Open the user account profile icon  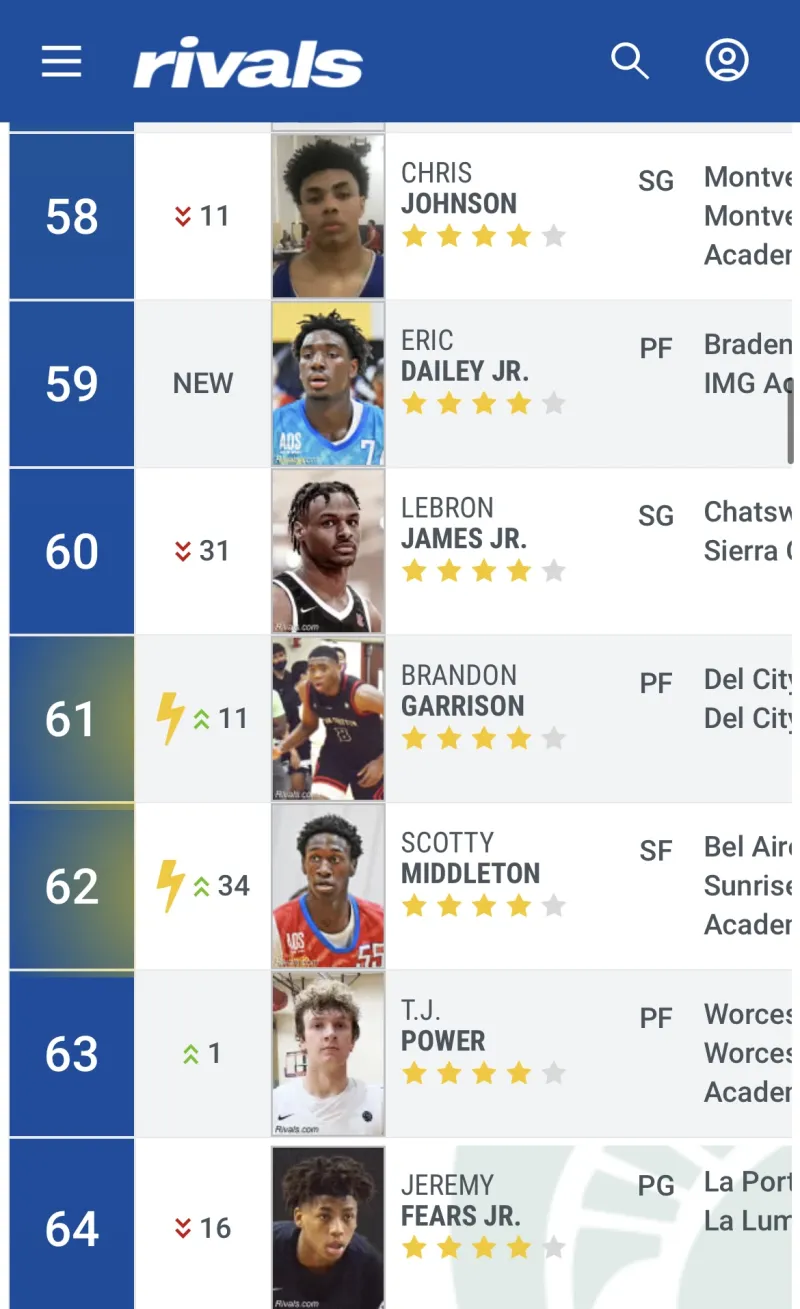click(727, 60)
